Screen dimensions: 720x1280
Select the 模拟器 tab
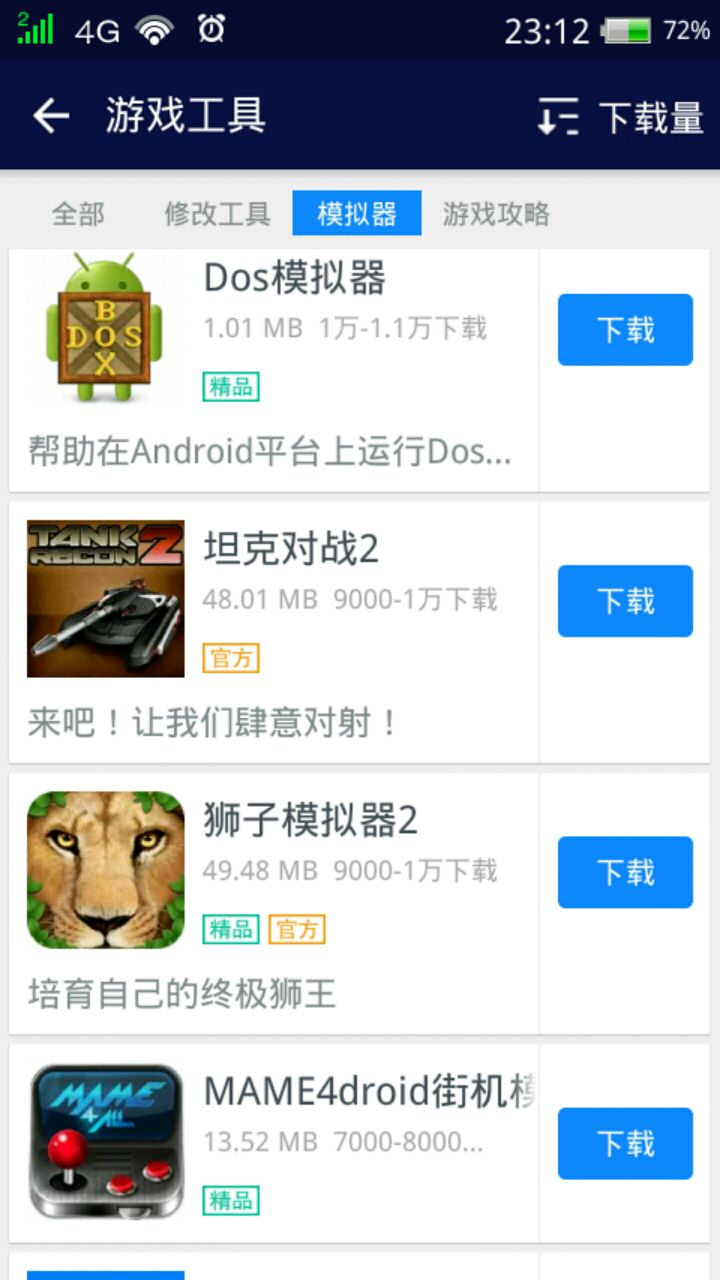(357, 213)
